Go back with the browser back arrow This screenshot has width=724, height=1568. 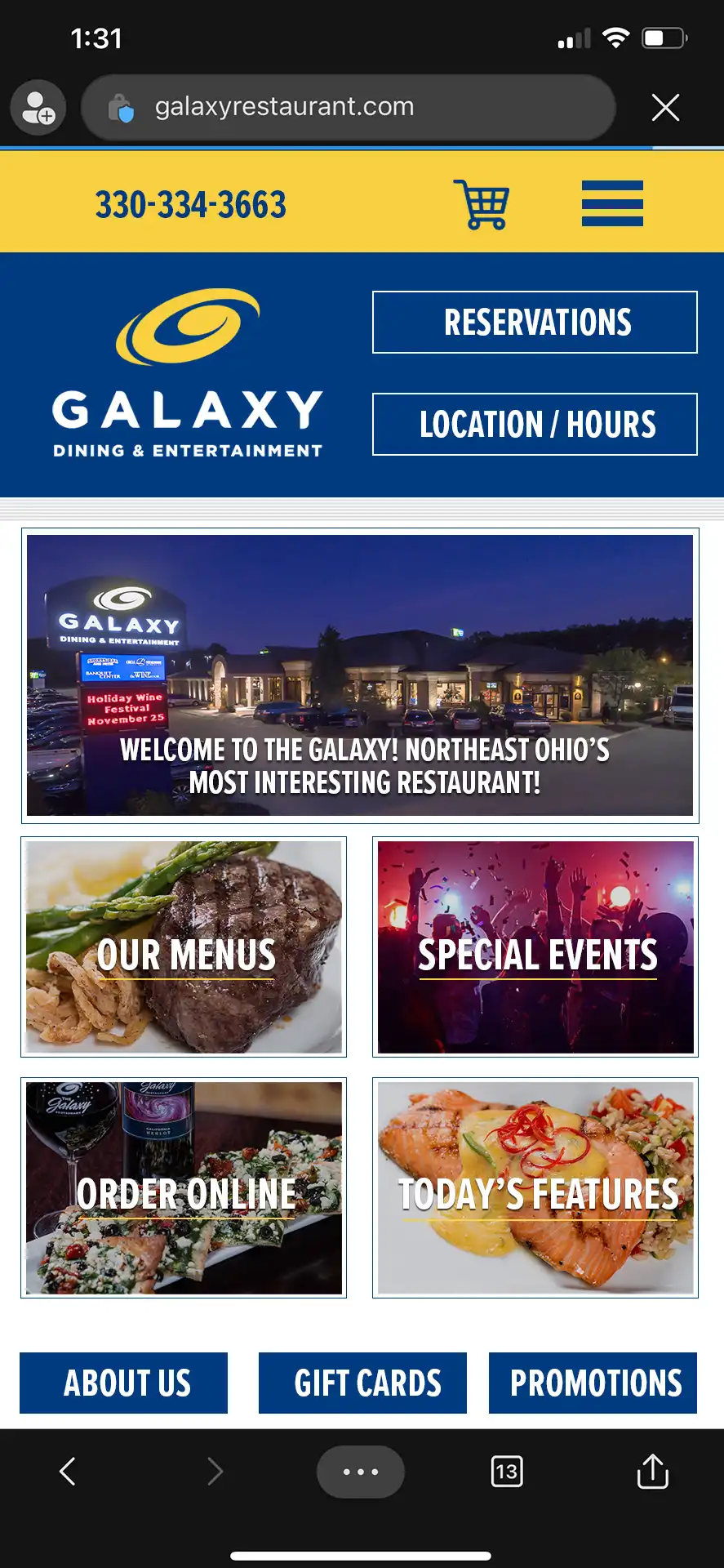[x=68, y=1471]
